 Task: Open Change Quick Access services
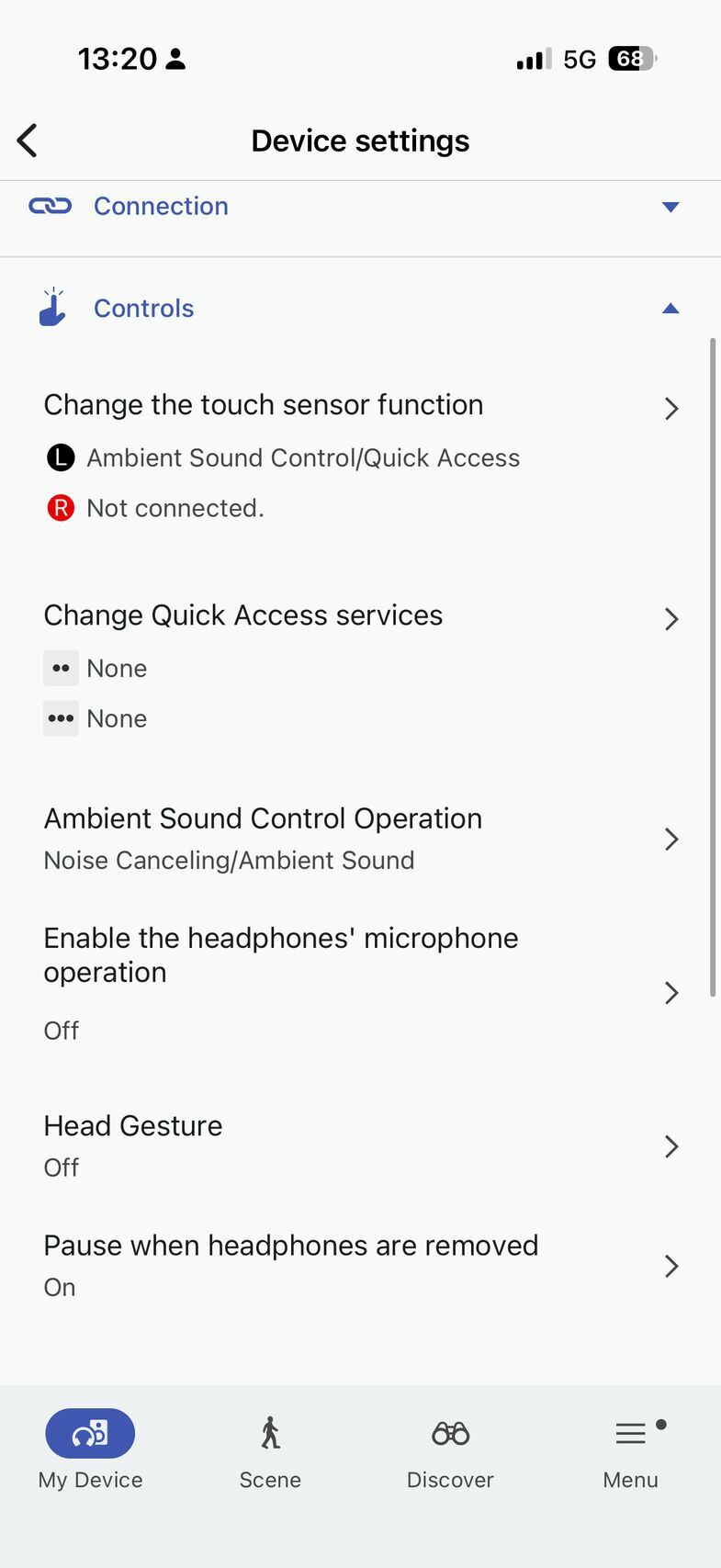click(360, 616)
